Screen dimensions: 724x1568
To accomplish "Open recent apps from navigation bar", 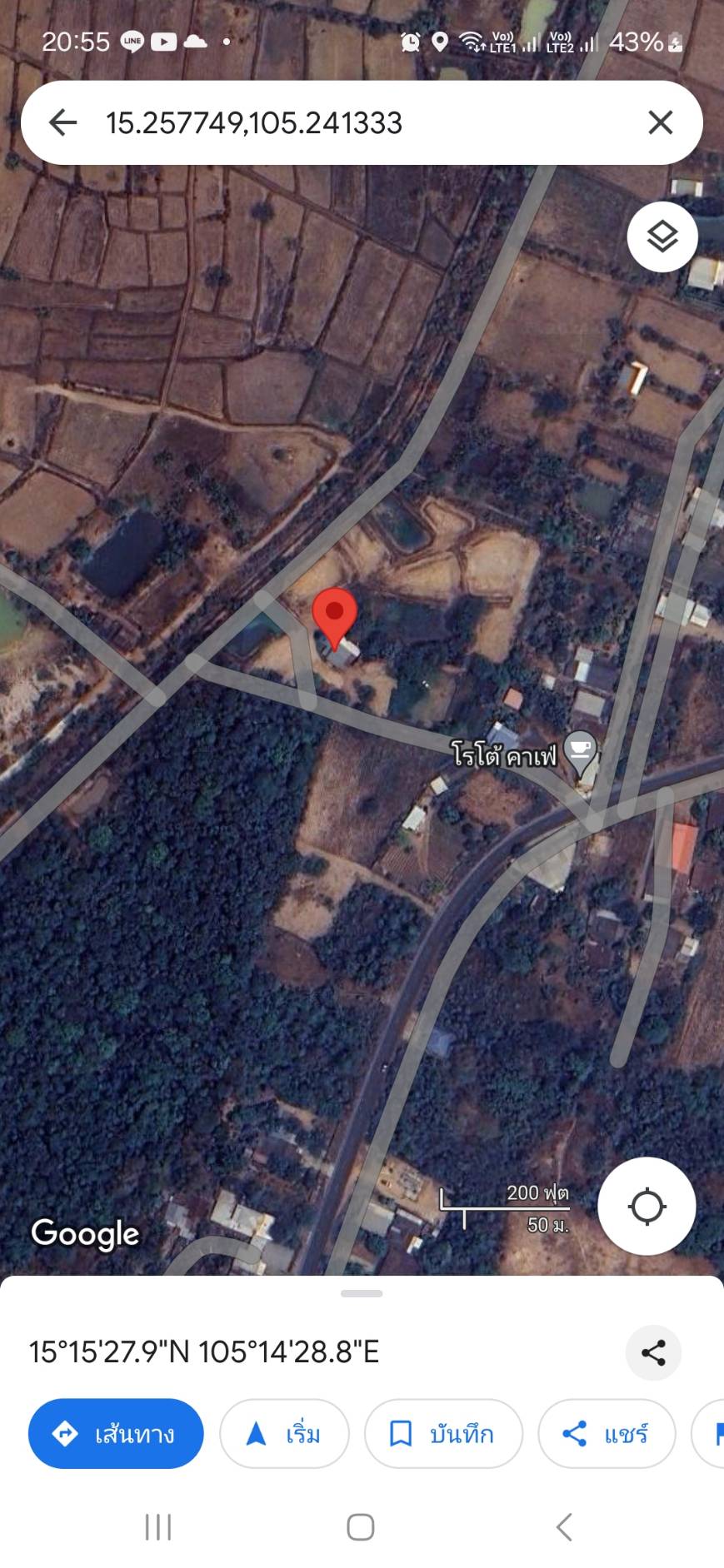I will point(158,1527).
